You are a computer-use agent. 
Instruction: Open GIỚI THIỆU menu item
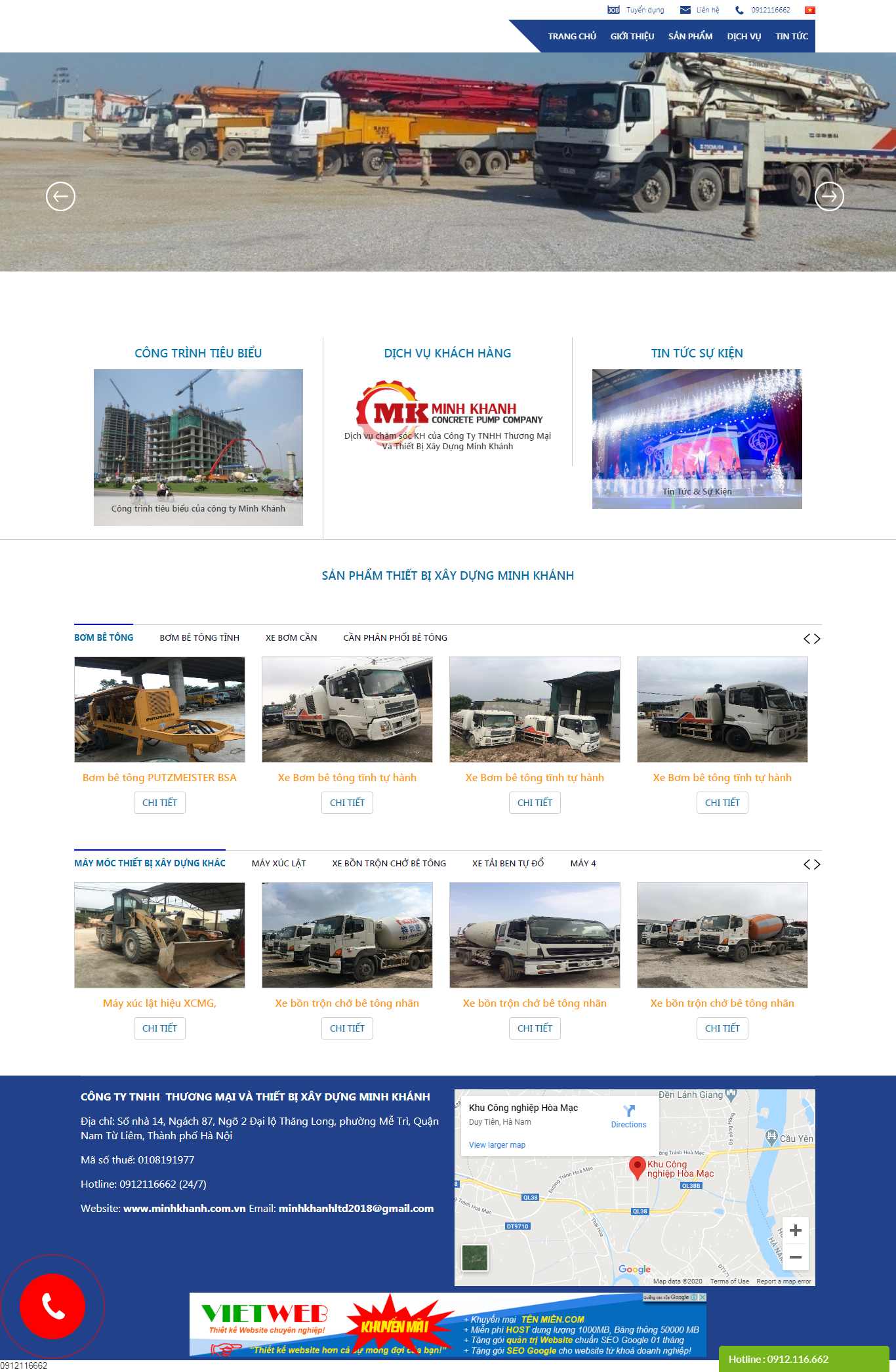[x=632, y=37]
